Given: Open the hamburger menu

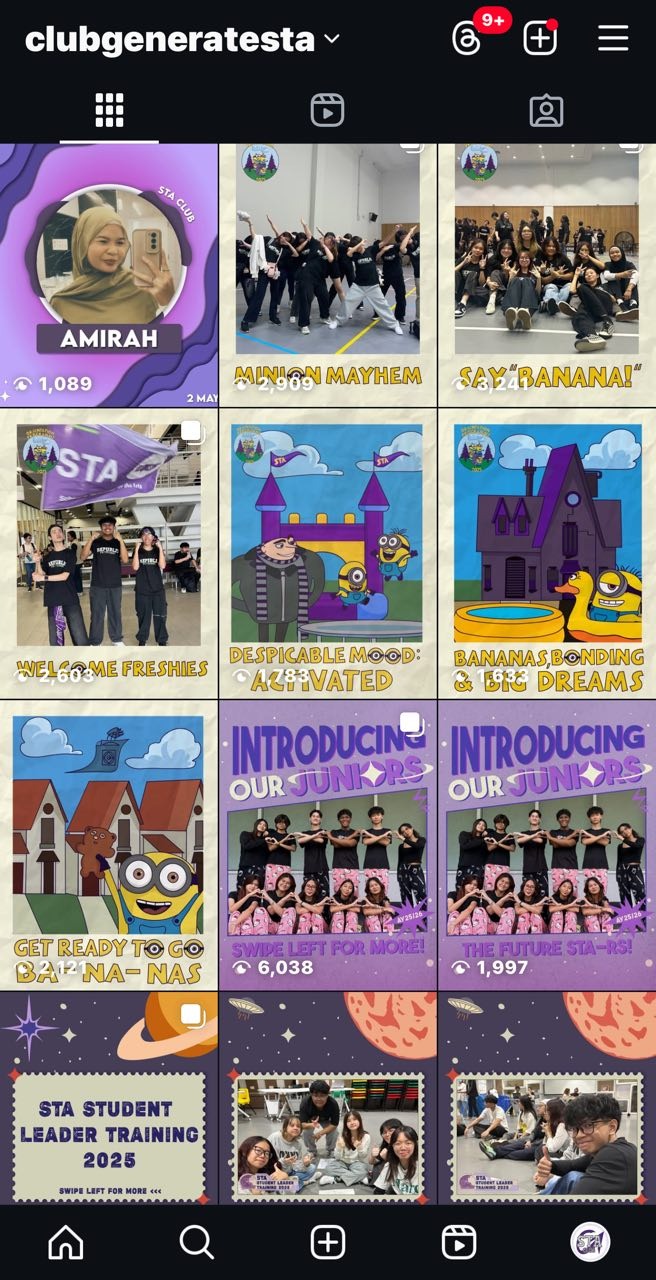Looking at the screenshot, I should click(x=613, y=39).
